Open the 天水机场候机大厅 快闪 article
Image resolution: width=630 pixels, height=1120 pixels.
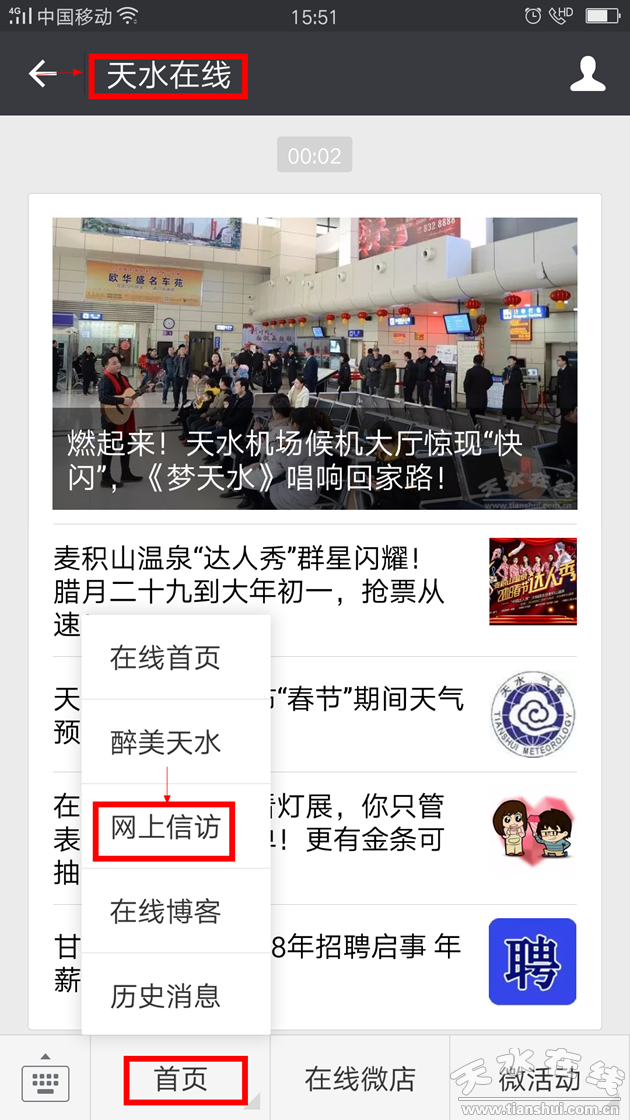pyautogui.click(x=314, y=363)
